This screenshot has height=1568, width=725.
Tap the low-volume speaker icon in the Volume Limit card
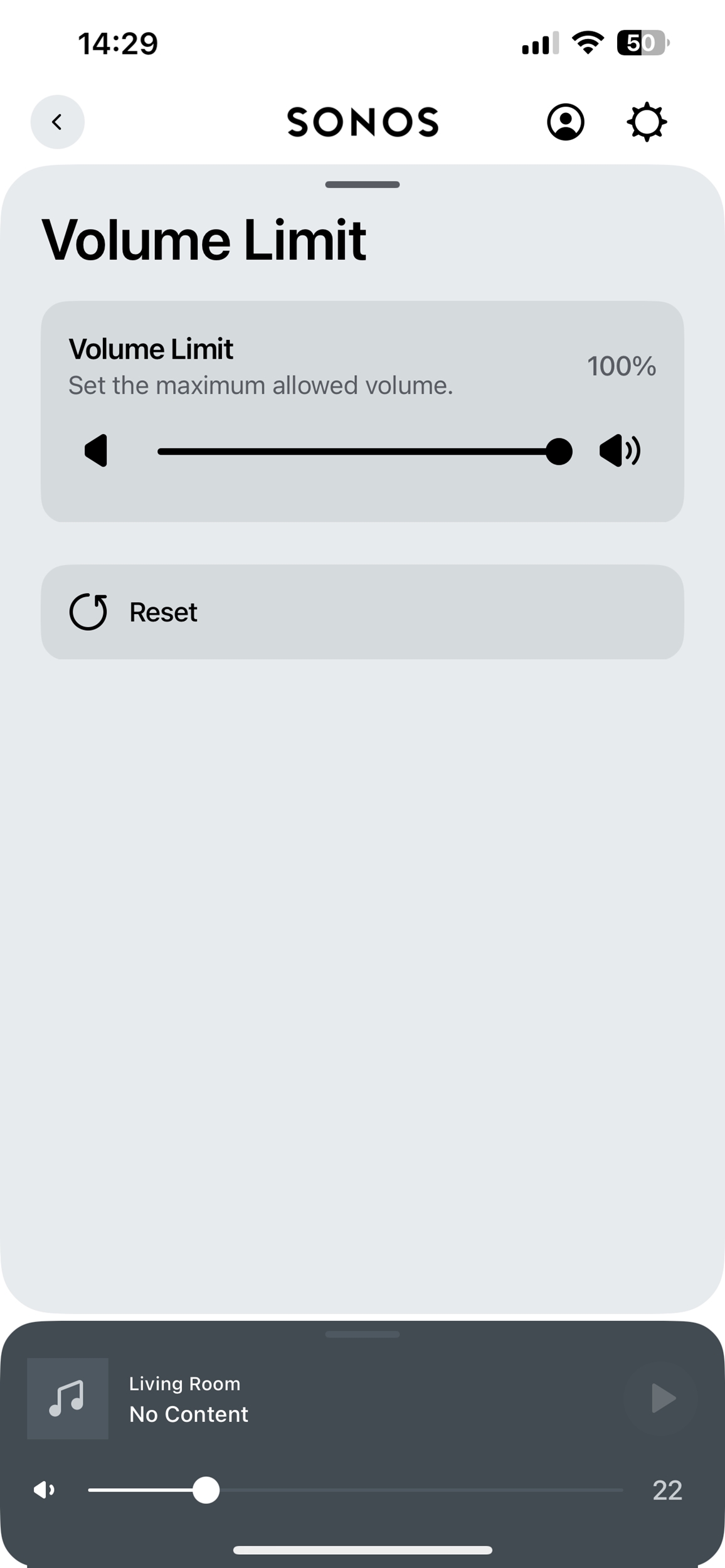pyautogui.click(x=96, y=451)
